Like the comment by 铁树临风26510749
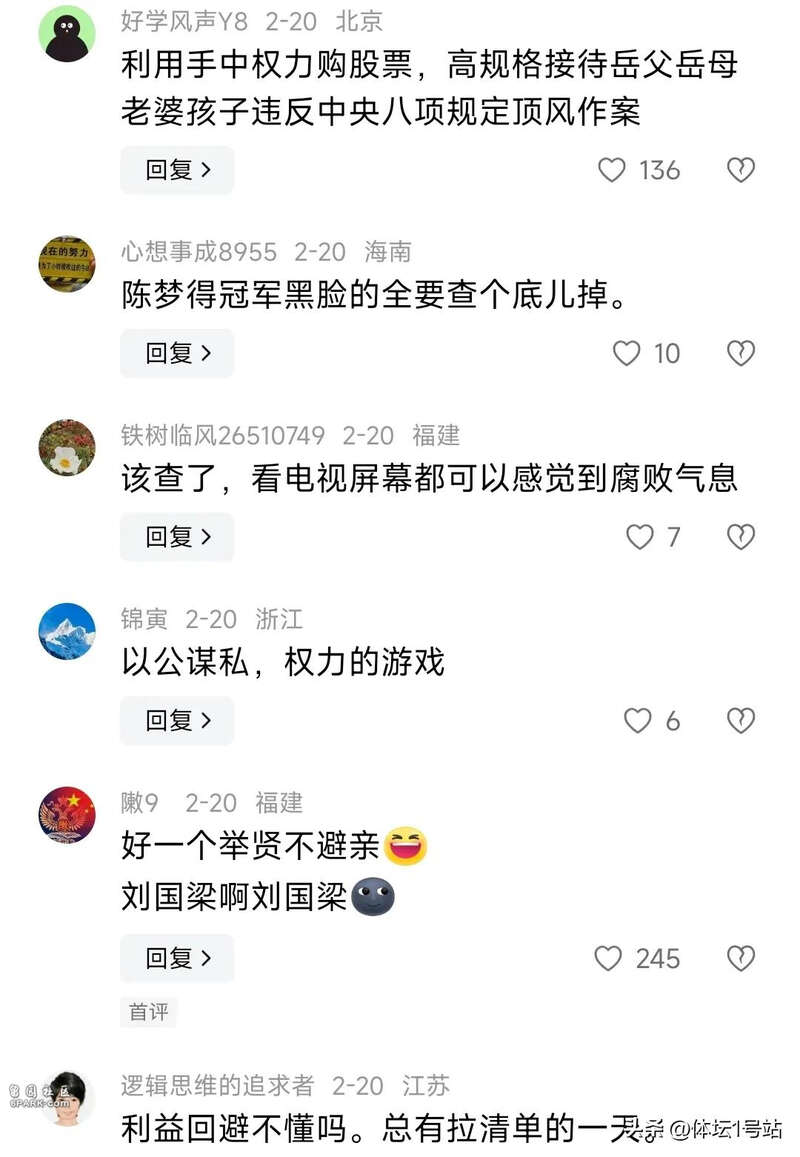800x1157 pixels. click(640, 537)
